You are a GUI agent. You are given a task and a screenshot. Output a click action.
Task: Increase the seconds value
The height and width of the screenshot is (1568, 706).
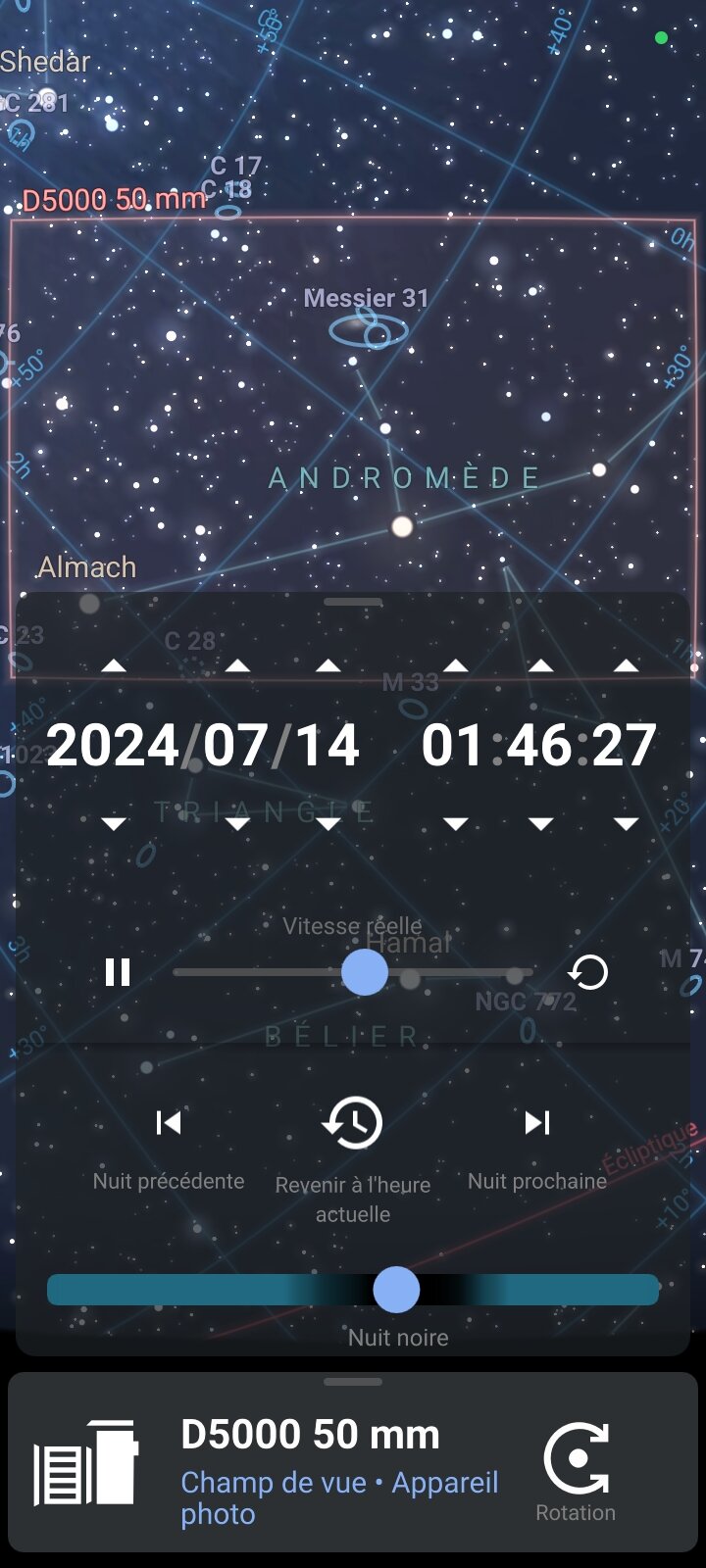pyautogui.click(x=626, y=666)
